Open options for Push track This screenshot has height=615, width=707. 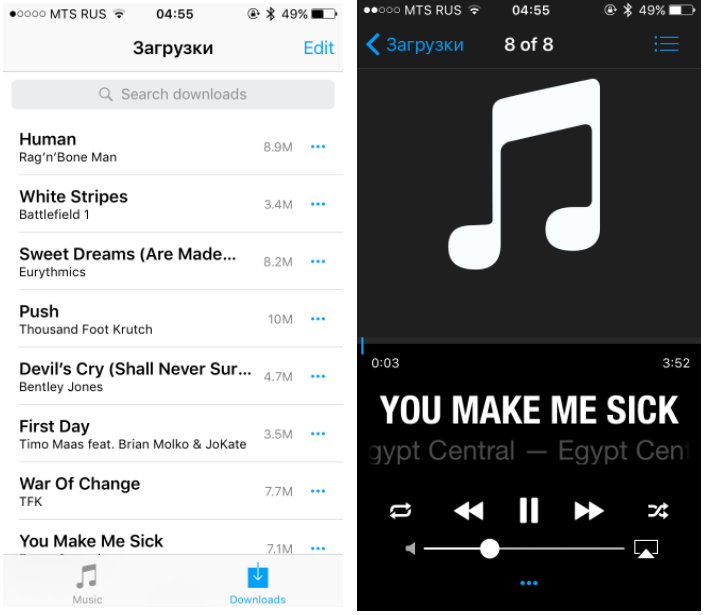[318, 319]
